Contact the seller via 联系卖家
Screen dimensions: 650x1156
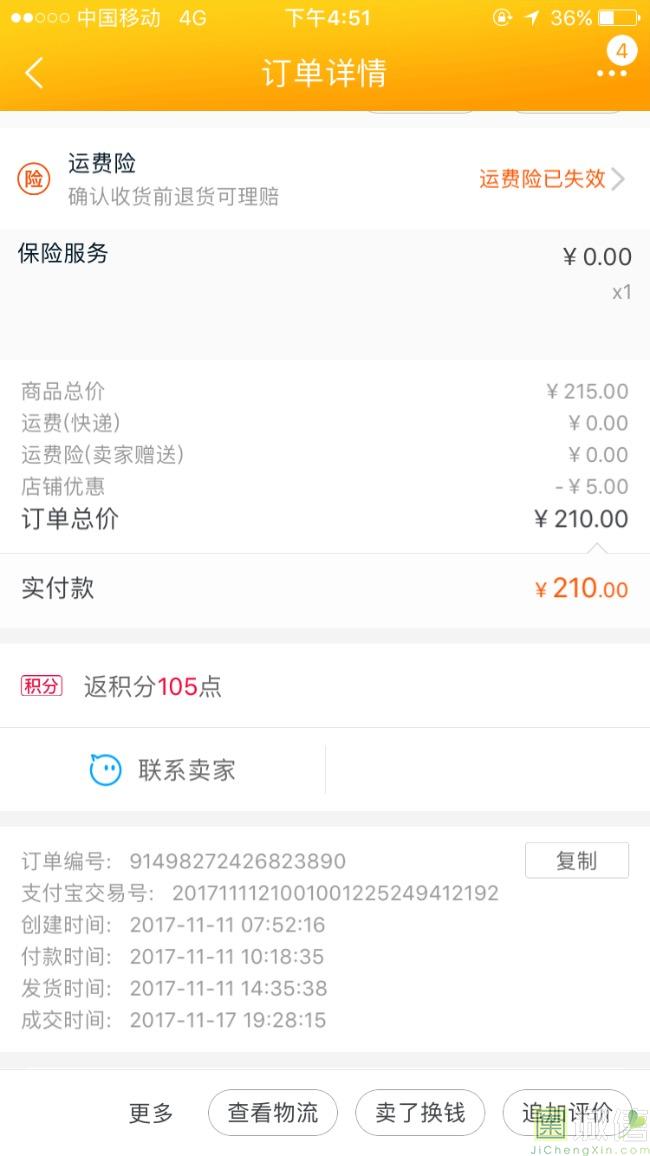tap(162, 770)
